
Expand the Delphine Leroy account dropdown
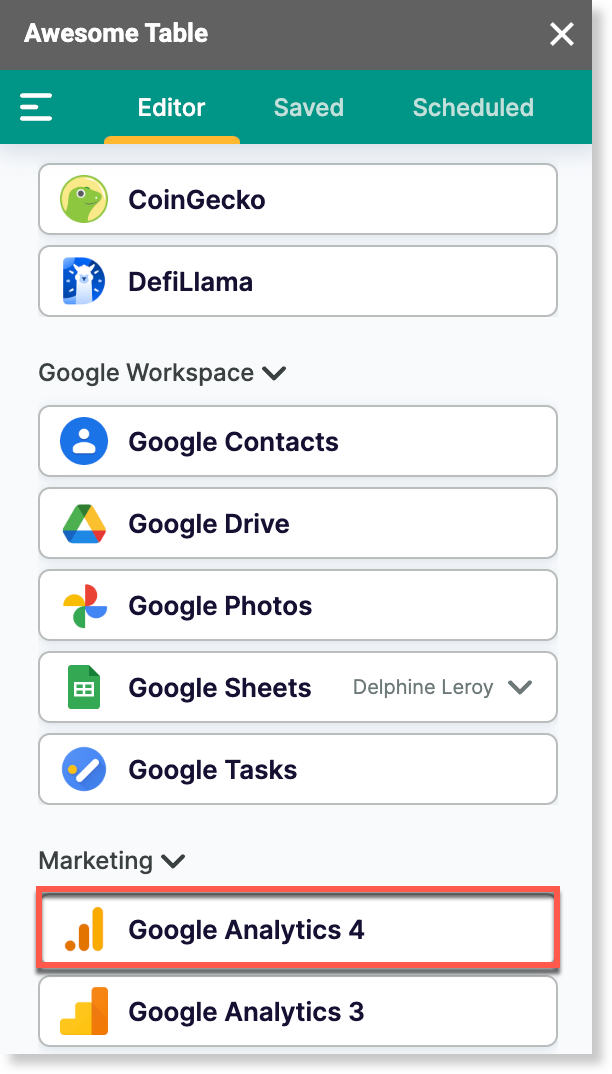pyautogui.click(x=519, y=688)
